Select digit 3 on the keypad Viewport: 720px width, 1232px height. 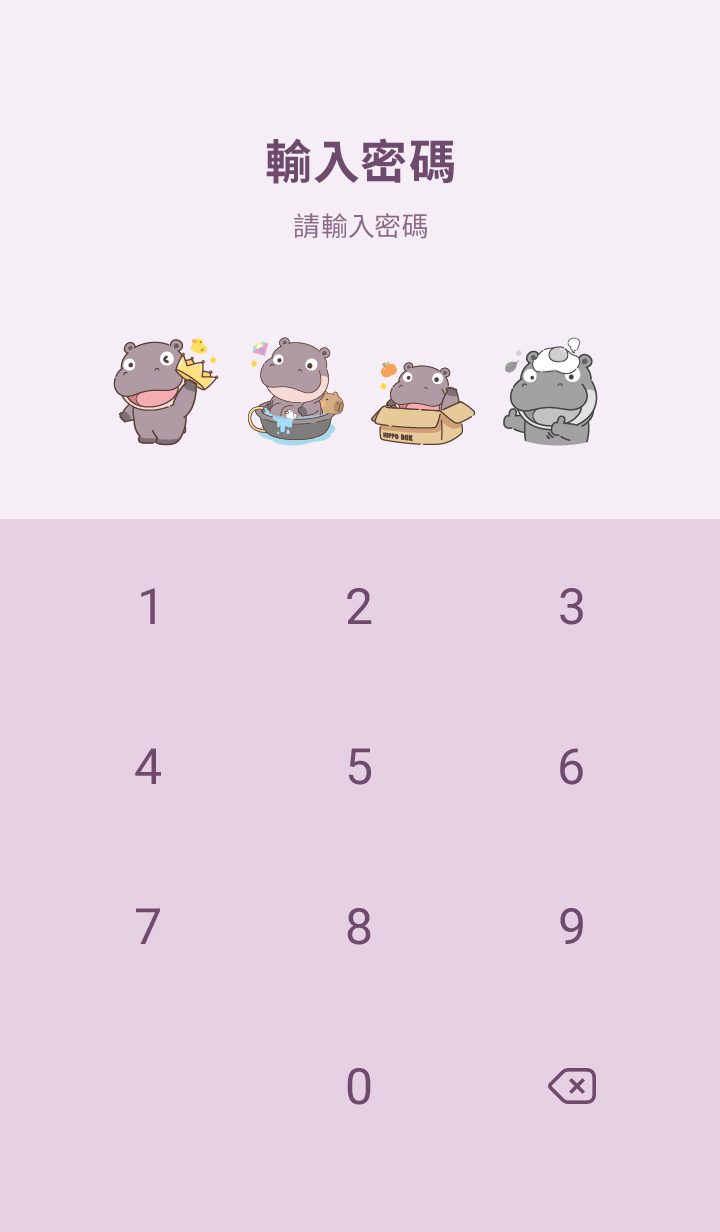pos(571,607)
